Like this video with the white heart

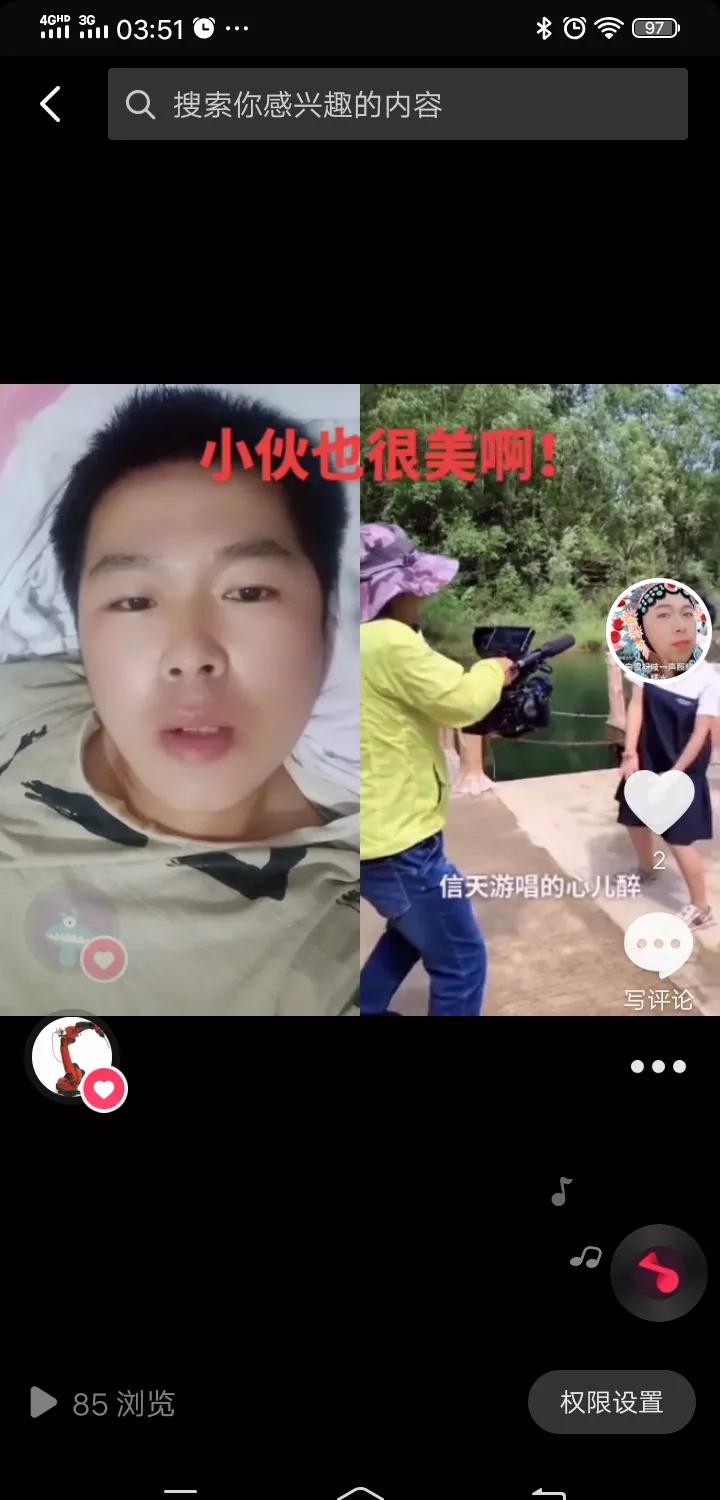click(659, 802)
